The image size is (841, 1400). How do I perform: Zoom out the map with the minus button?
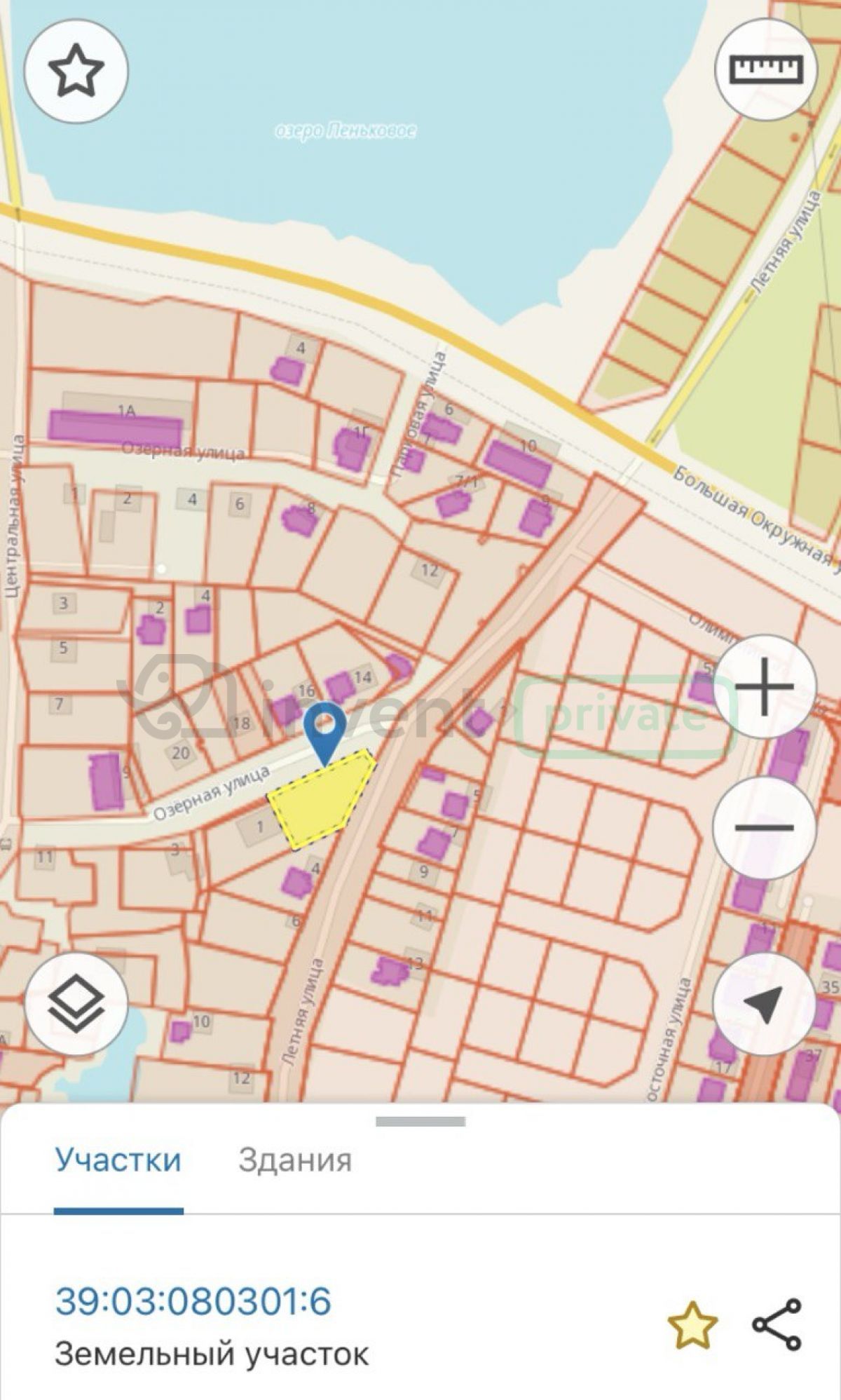[765, 828]
